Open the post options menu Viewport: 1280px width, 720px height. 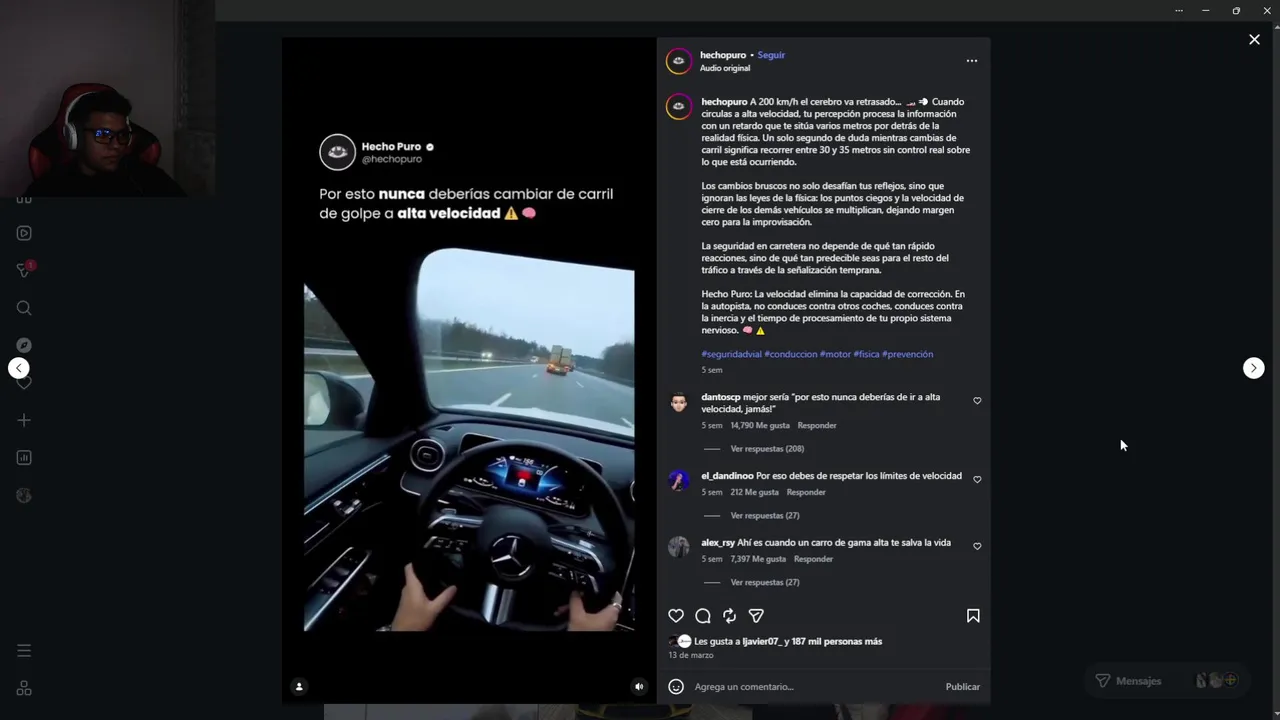[x=971, y=61]
